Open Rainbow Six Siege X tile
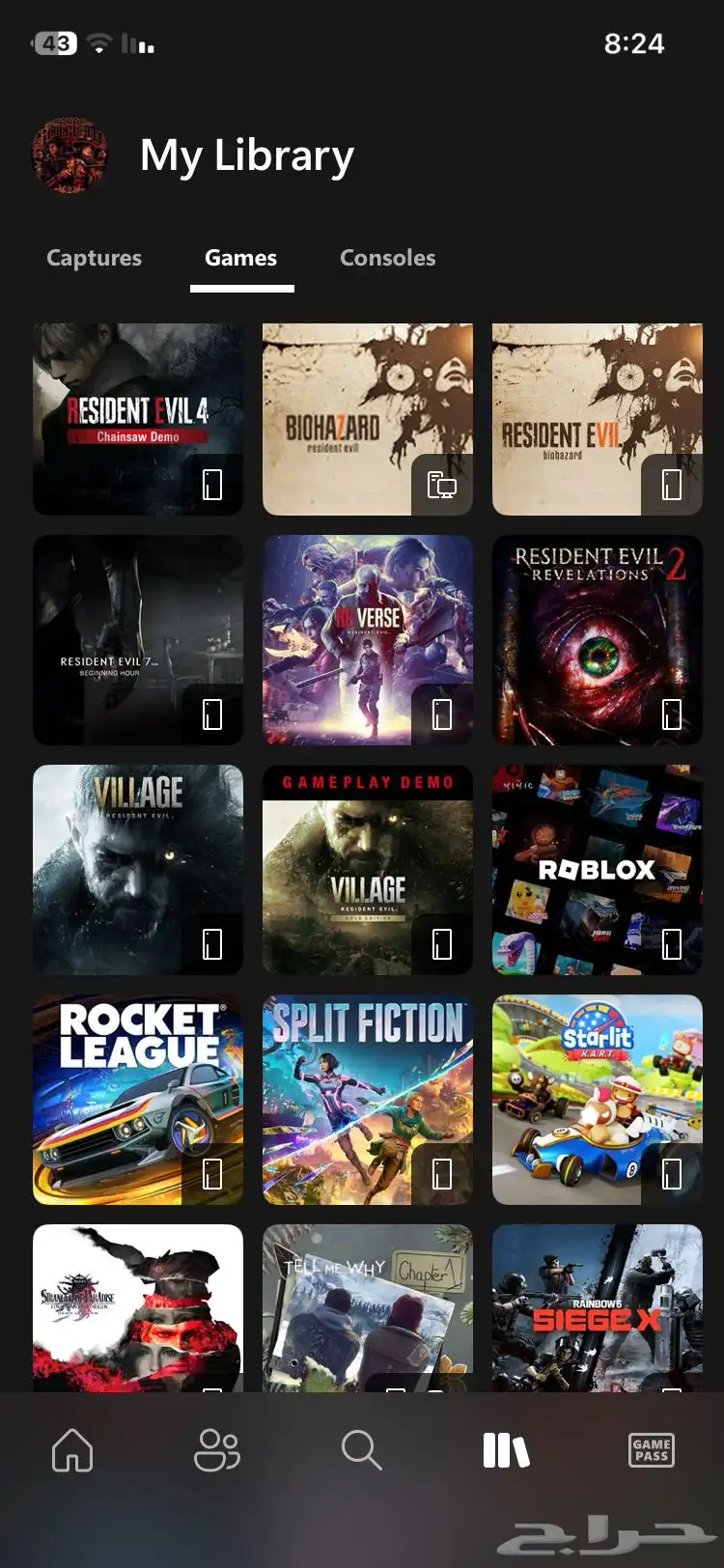Screen dimensions: 724x1568 [x=597, y=1308]
